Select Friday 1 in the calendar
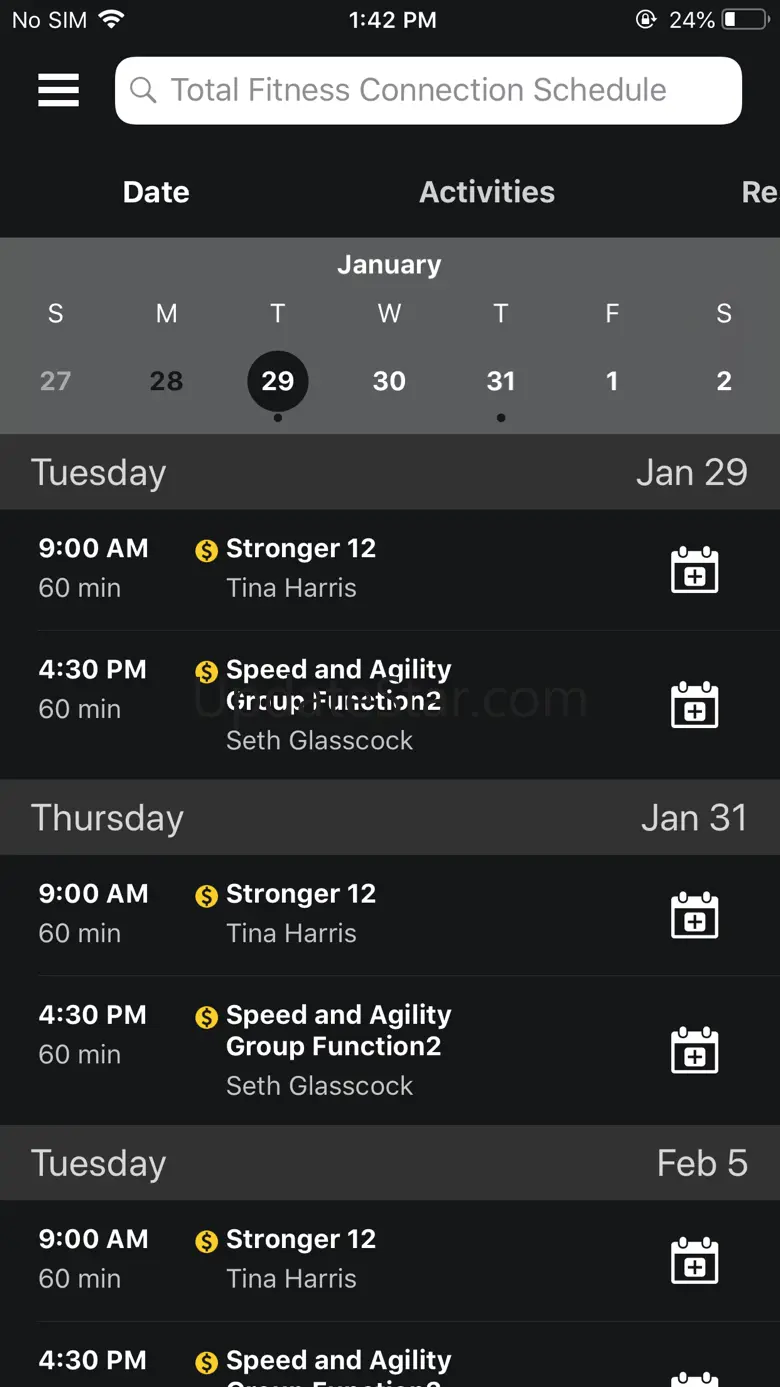The image size is (780, 1387). click(612, 381)
